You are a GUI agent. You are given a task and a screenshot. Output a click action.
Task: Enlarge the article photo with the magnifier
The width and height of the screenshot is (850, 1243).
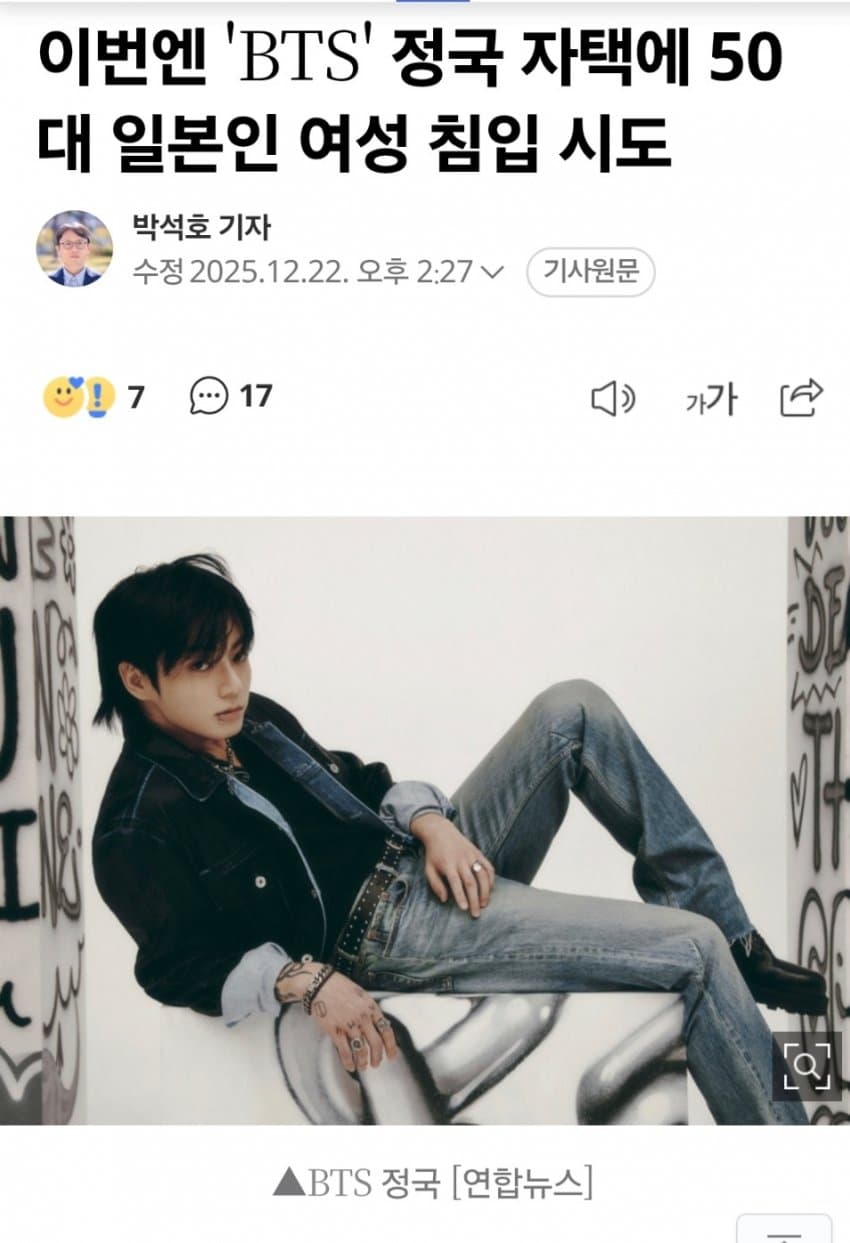coord(806,1067)
